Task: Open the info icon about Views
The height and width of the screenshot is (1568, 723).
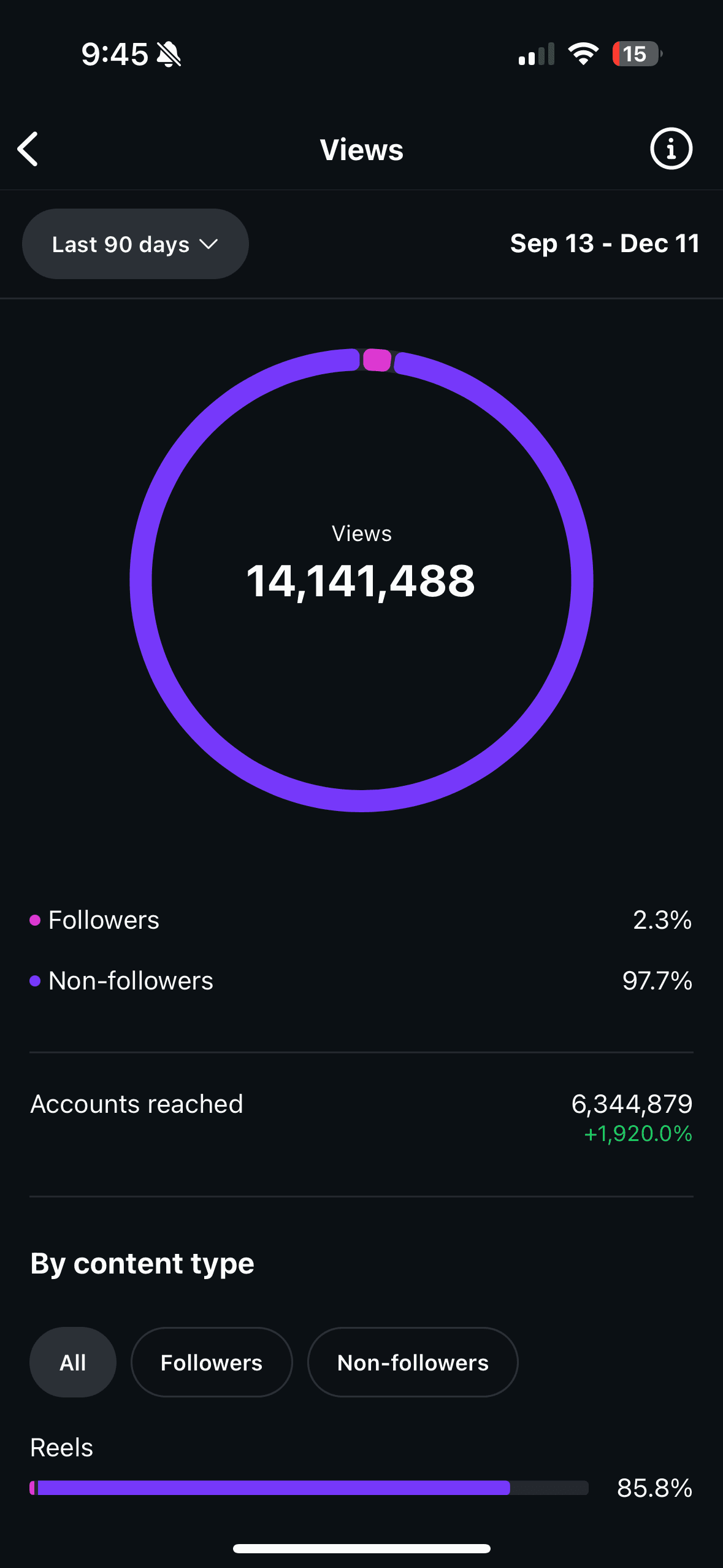Action: pyautogui.click(x=671, y=149)
